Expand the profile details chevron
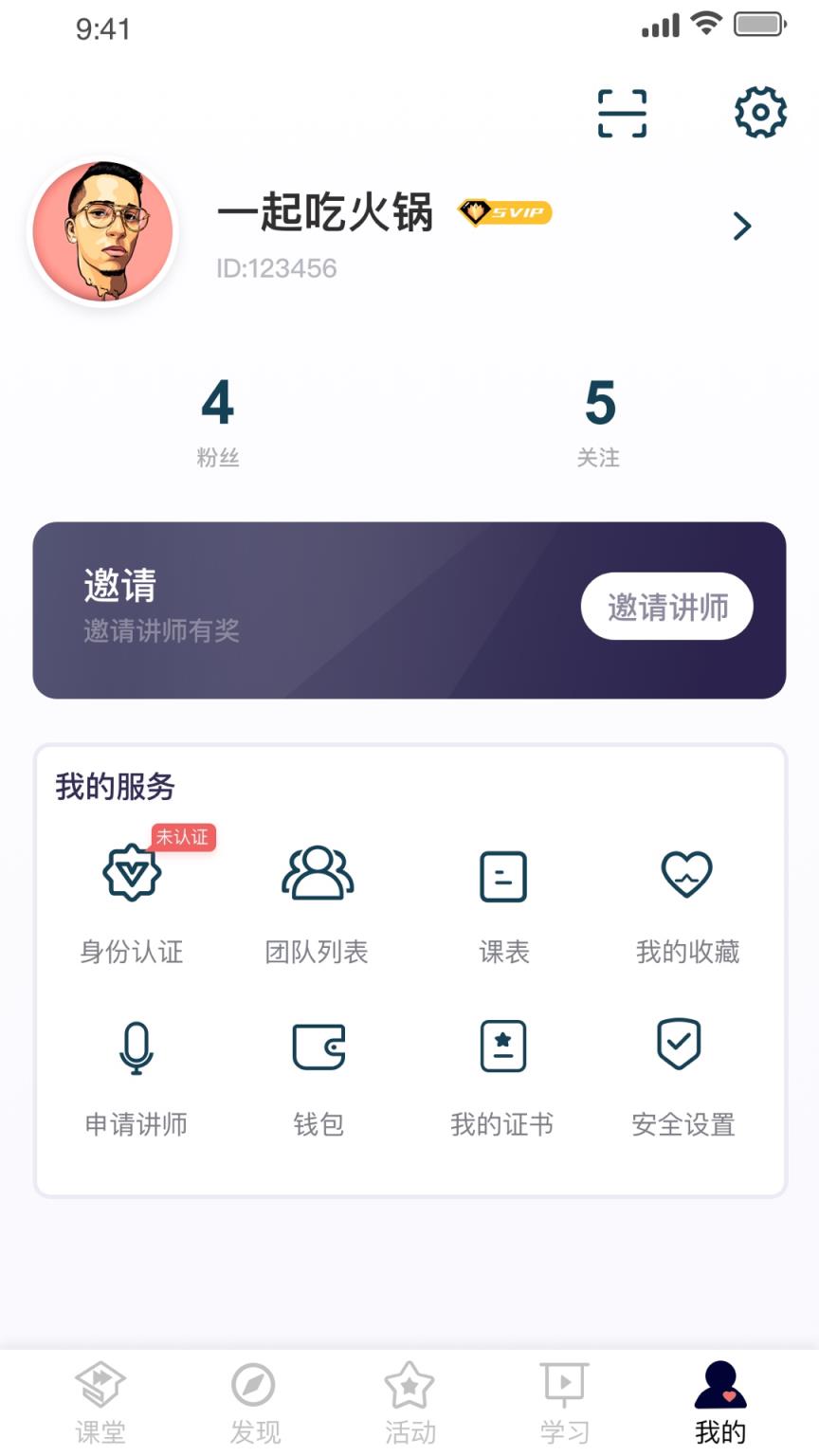 point(742,227)
